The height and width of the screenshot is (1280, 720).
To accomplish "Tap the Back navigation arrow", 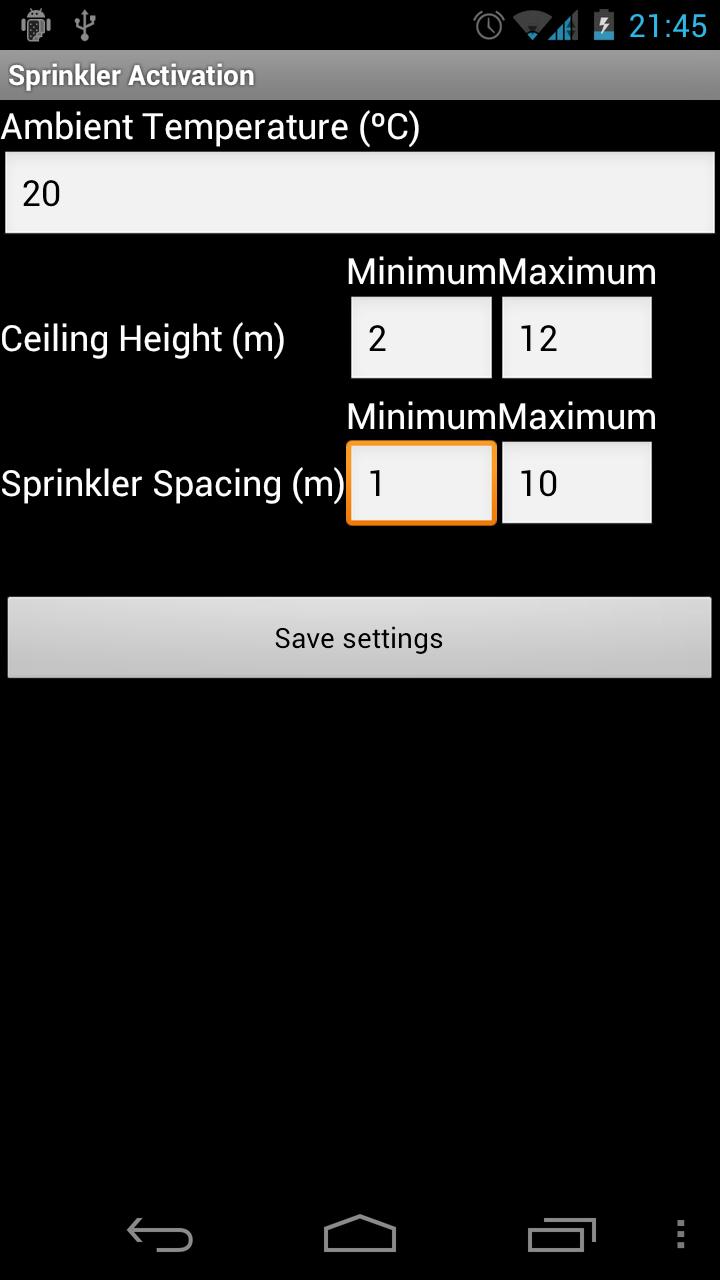I will [x=160, y=1235].
